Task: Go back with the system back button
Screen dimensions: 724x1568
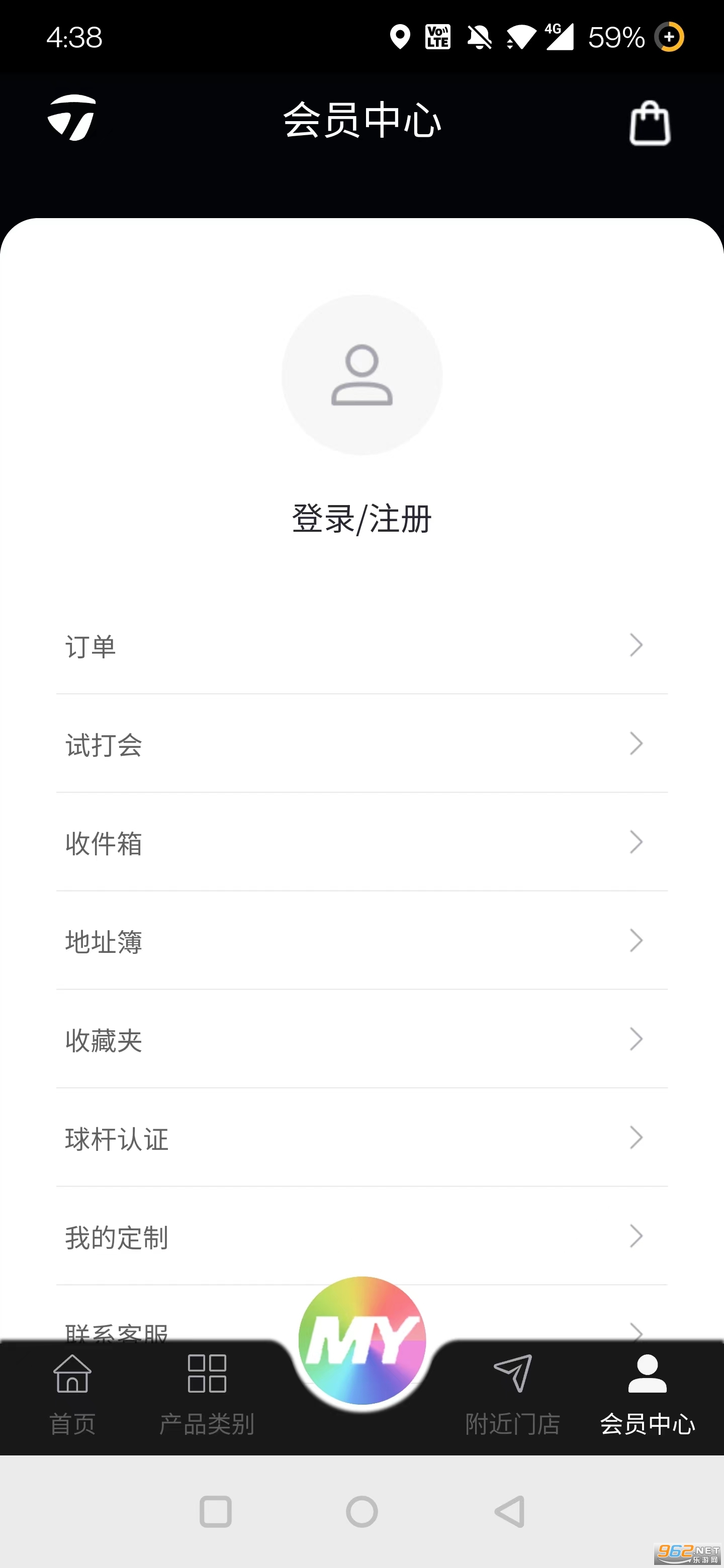Action: pyautogui.click(x=510, y=1511)
